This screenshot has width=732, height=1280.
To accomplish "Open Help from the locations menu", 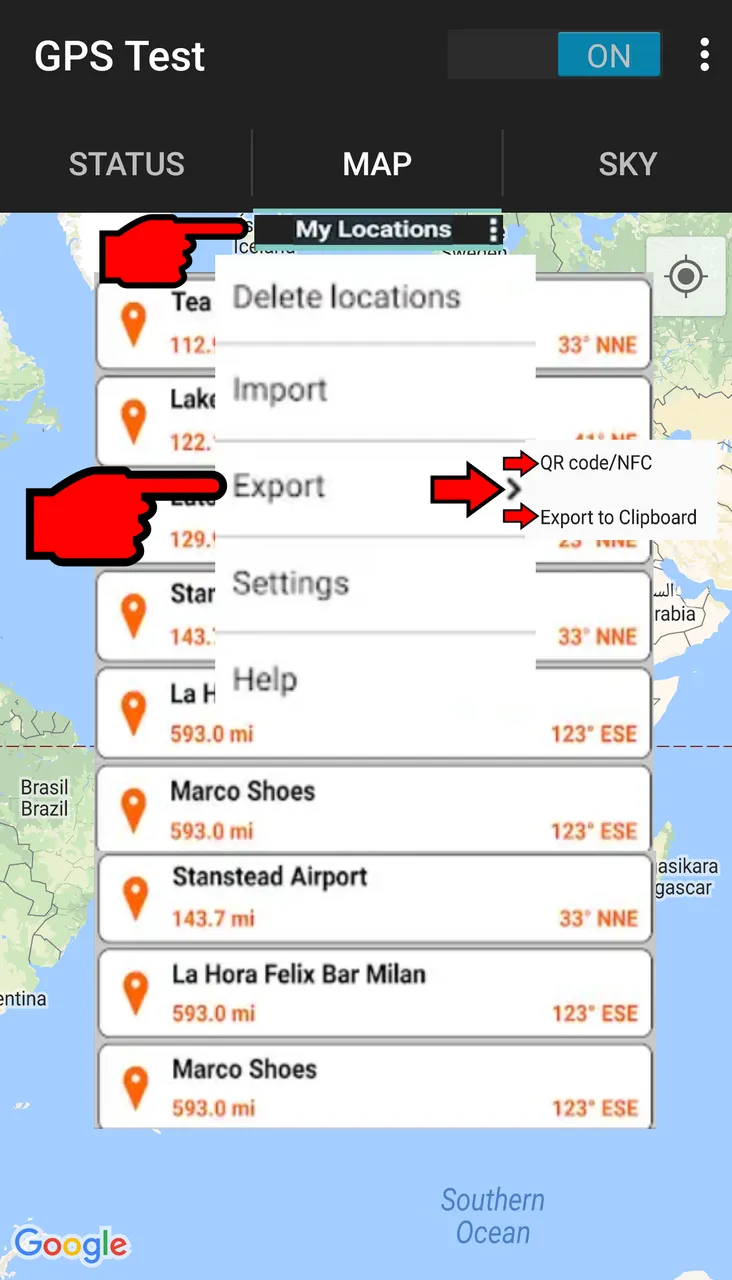I will (x=376, y=680).
